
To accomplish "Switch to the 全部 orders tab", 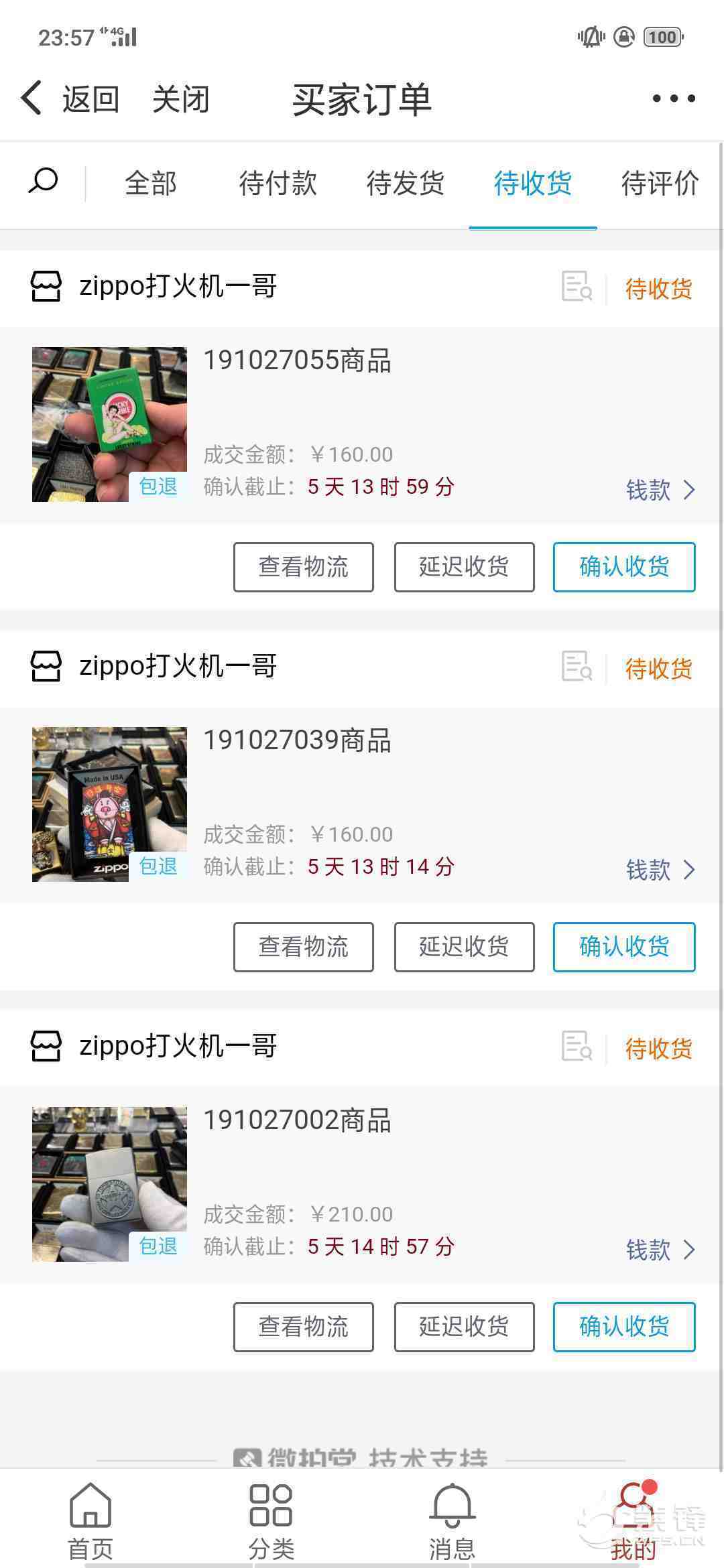I will coord(151,184).
